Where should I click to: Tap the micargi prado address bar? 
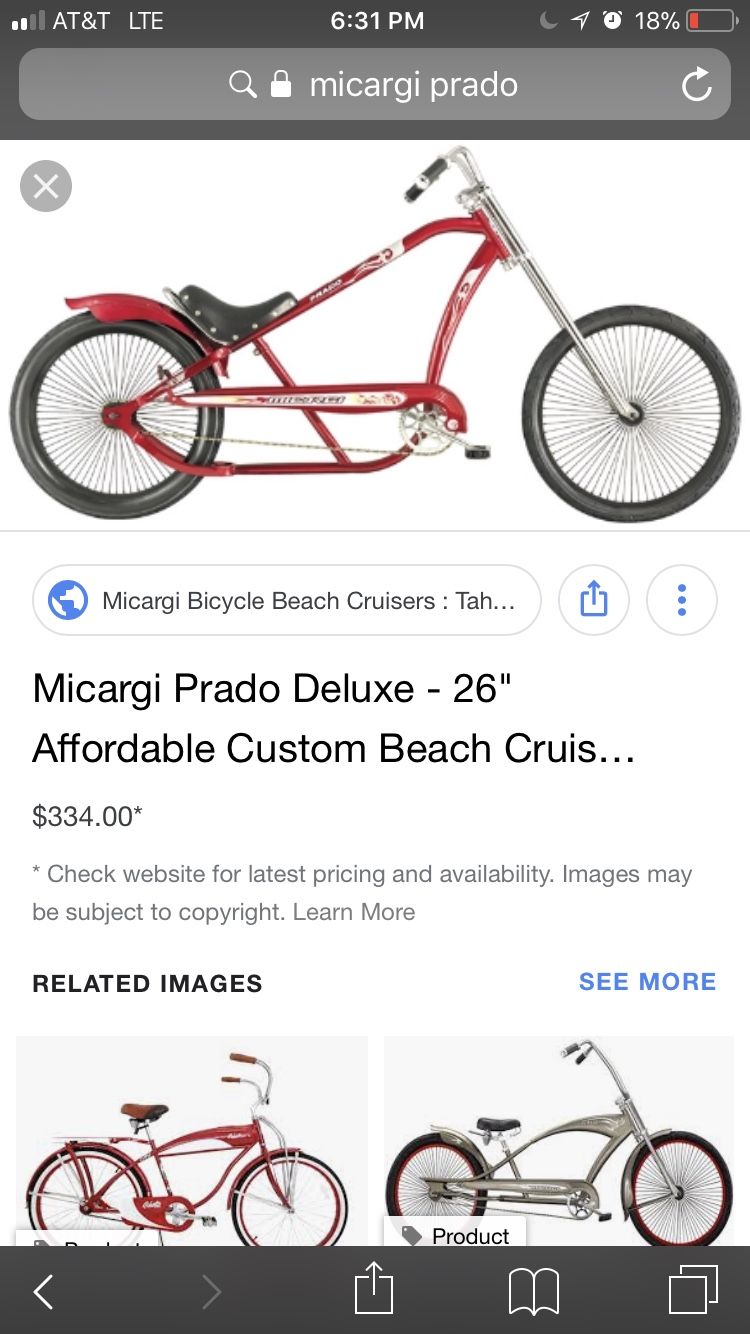(x=375, y=85)
